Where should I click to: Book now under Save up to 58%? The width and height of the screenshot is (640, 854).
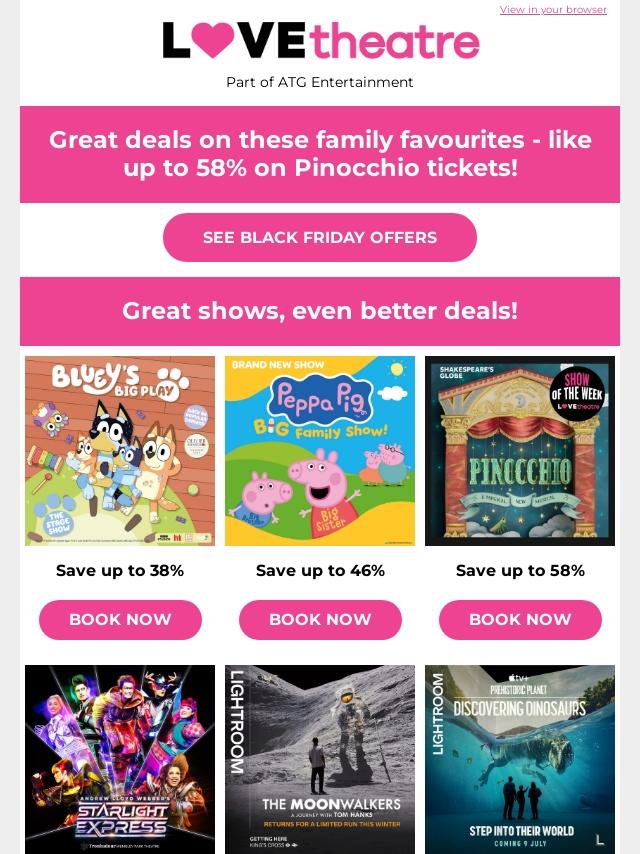(520, 619)
